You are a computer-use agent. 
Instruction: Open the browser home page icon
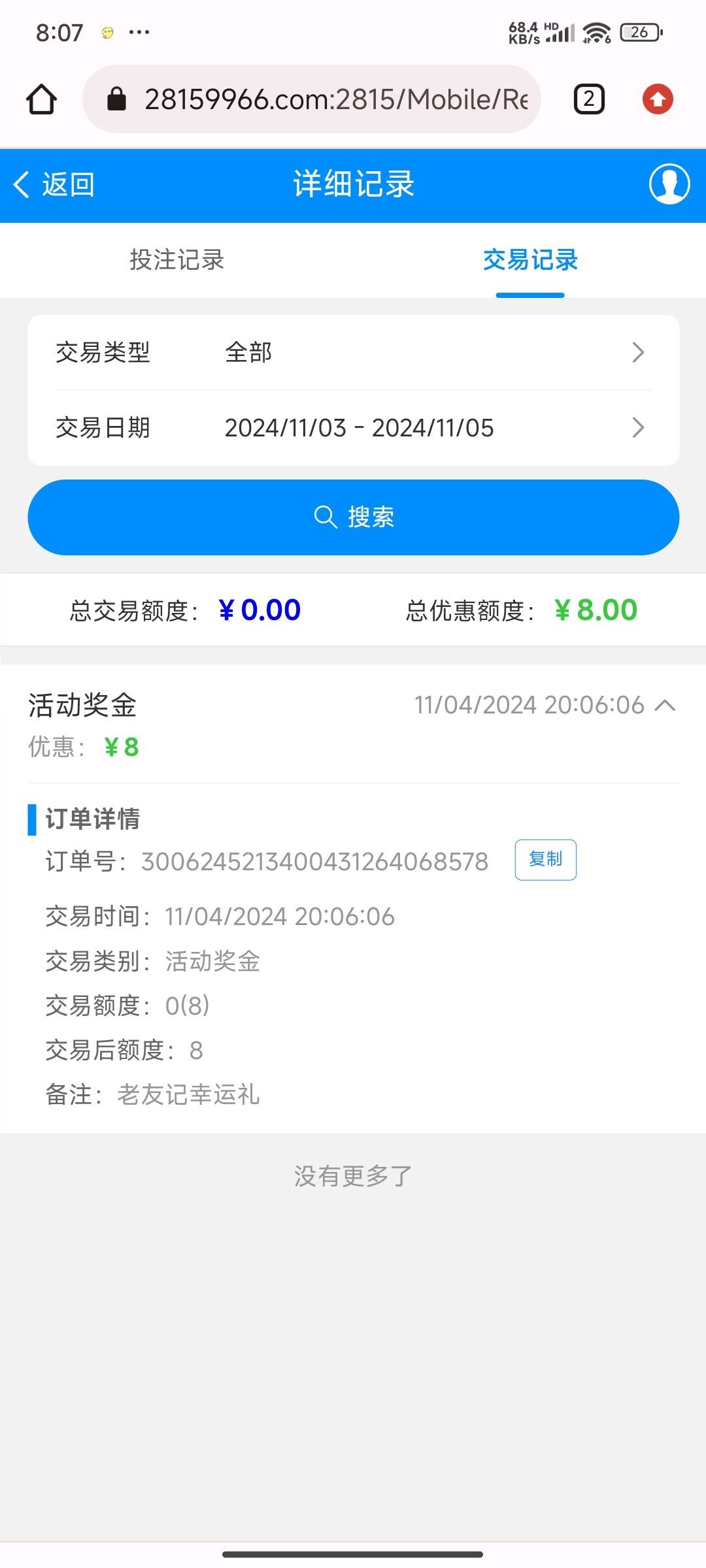coord(42,99)
